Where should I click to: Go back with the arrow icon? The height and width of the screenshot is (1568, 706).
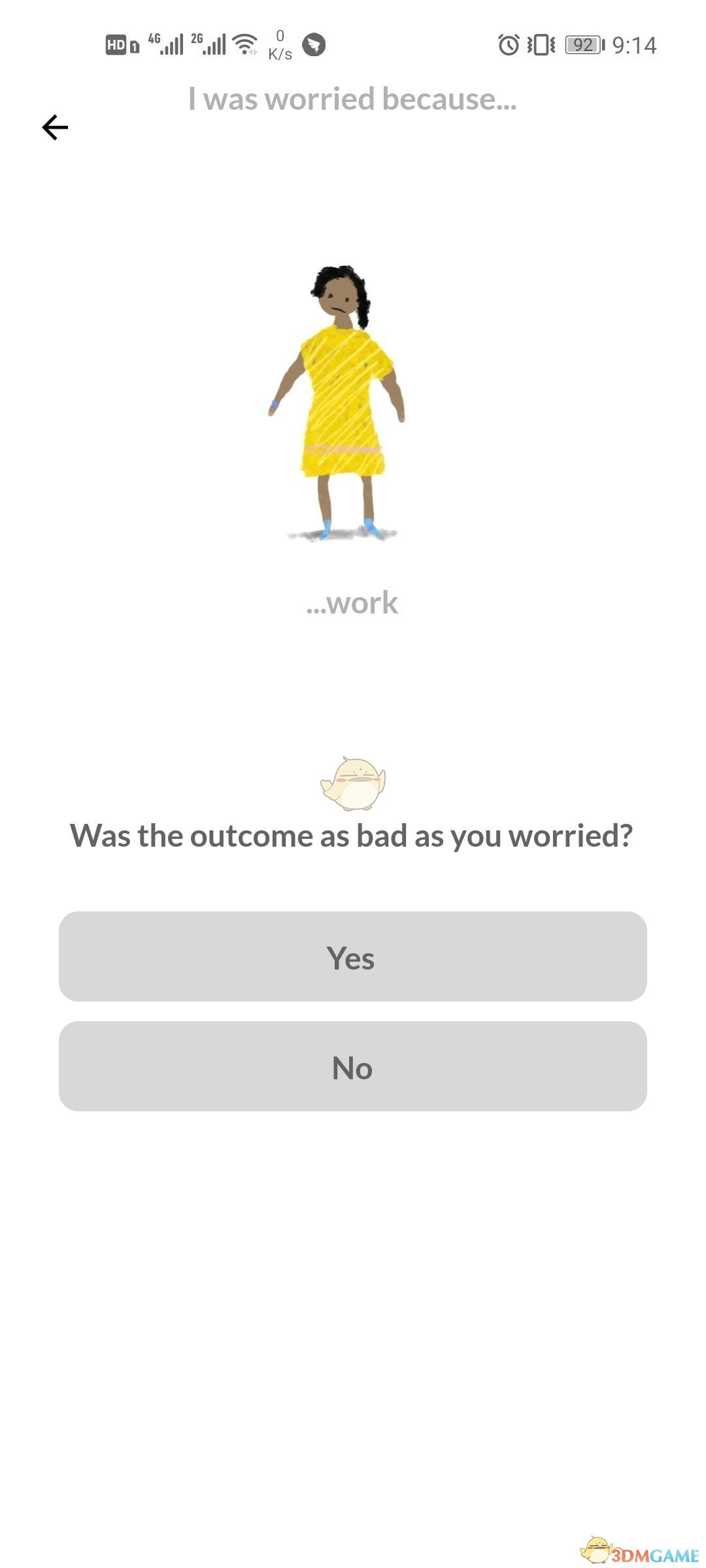(55, 127)
